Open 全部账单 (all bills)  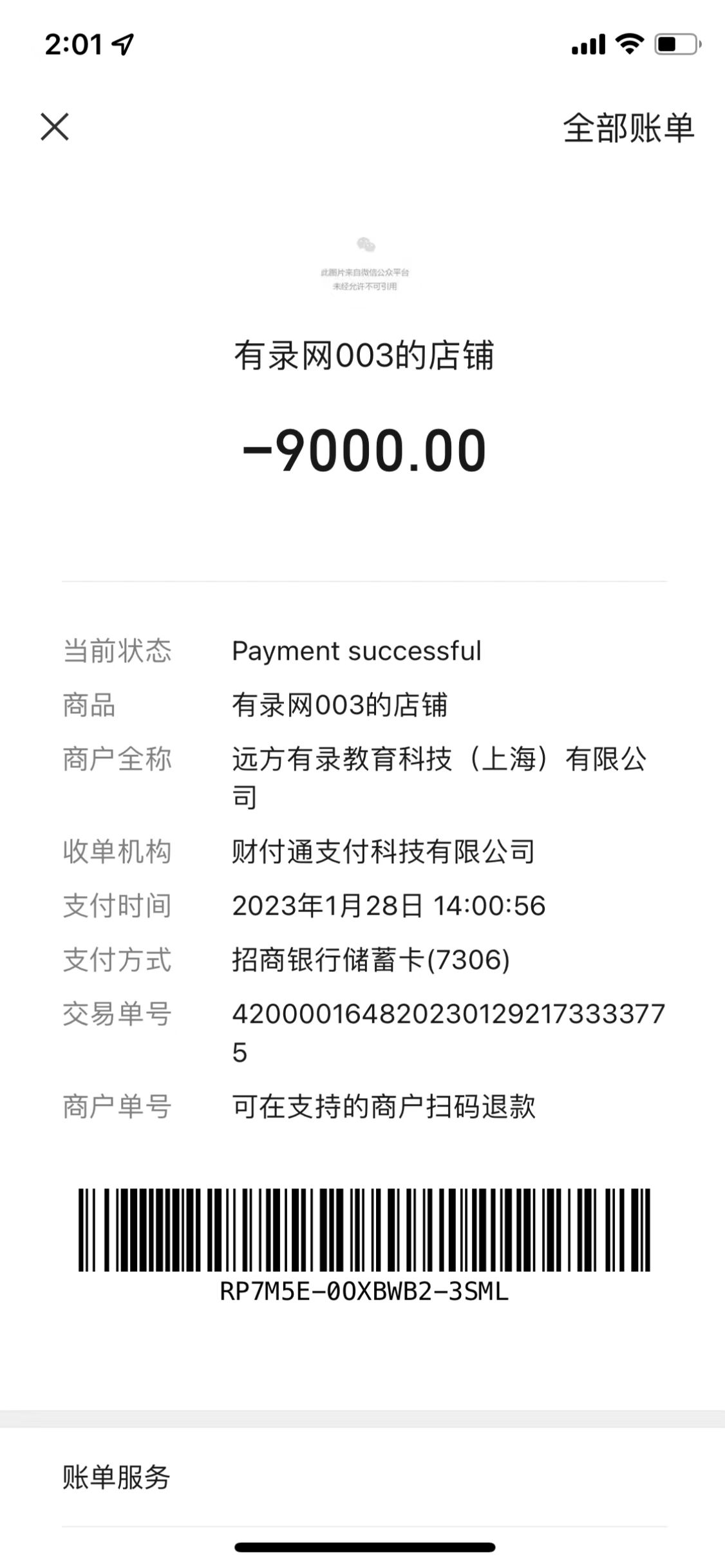tap(628, 128)
